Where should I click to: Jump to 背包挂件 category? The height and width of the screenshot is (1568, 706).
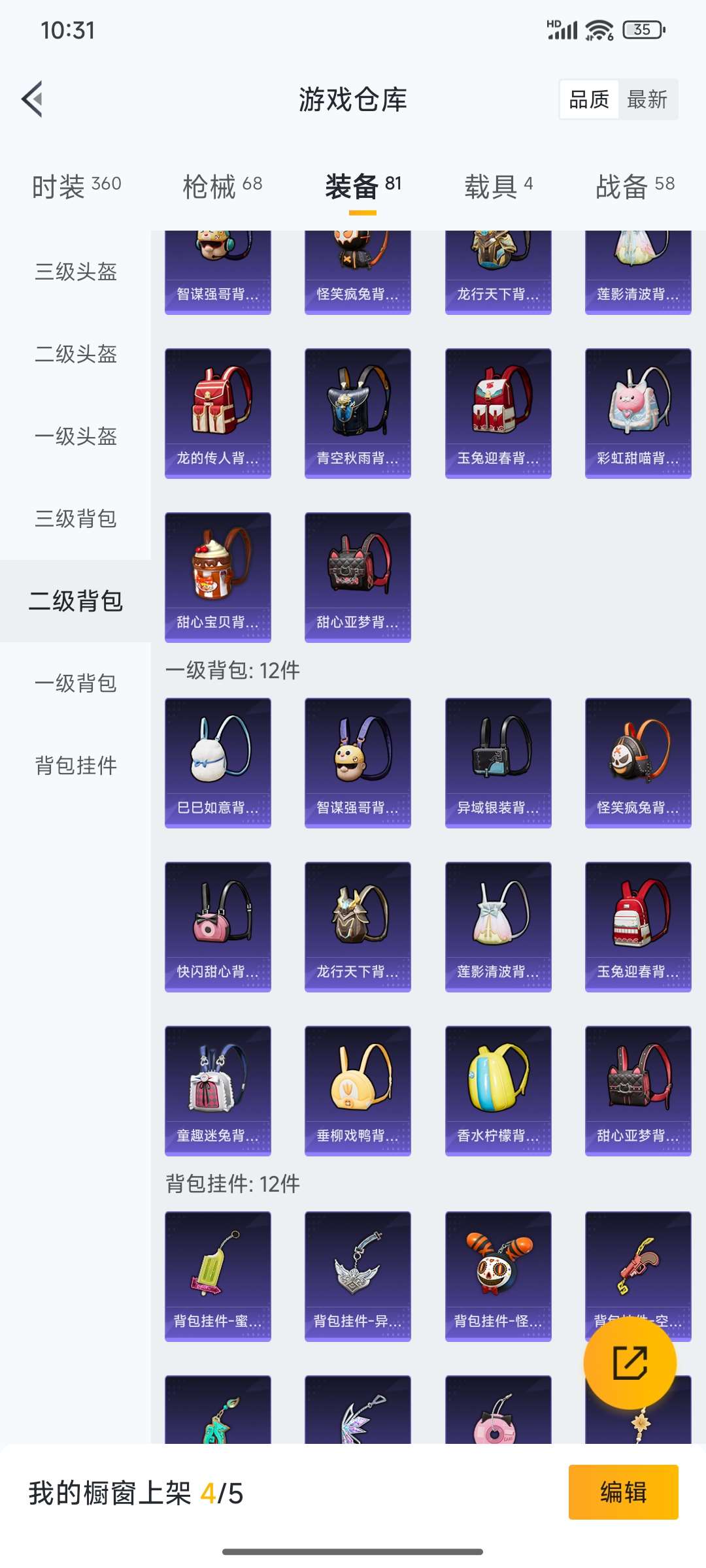point(76,766)
